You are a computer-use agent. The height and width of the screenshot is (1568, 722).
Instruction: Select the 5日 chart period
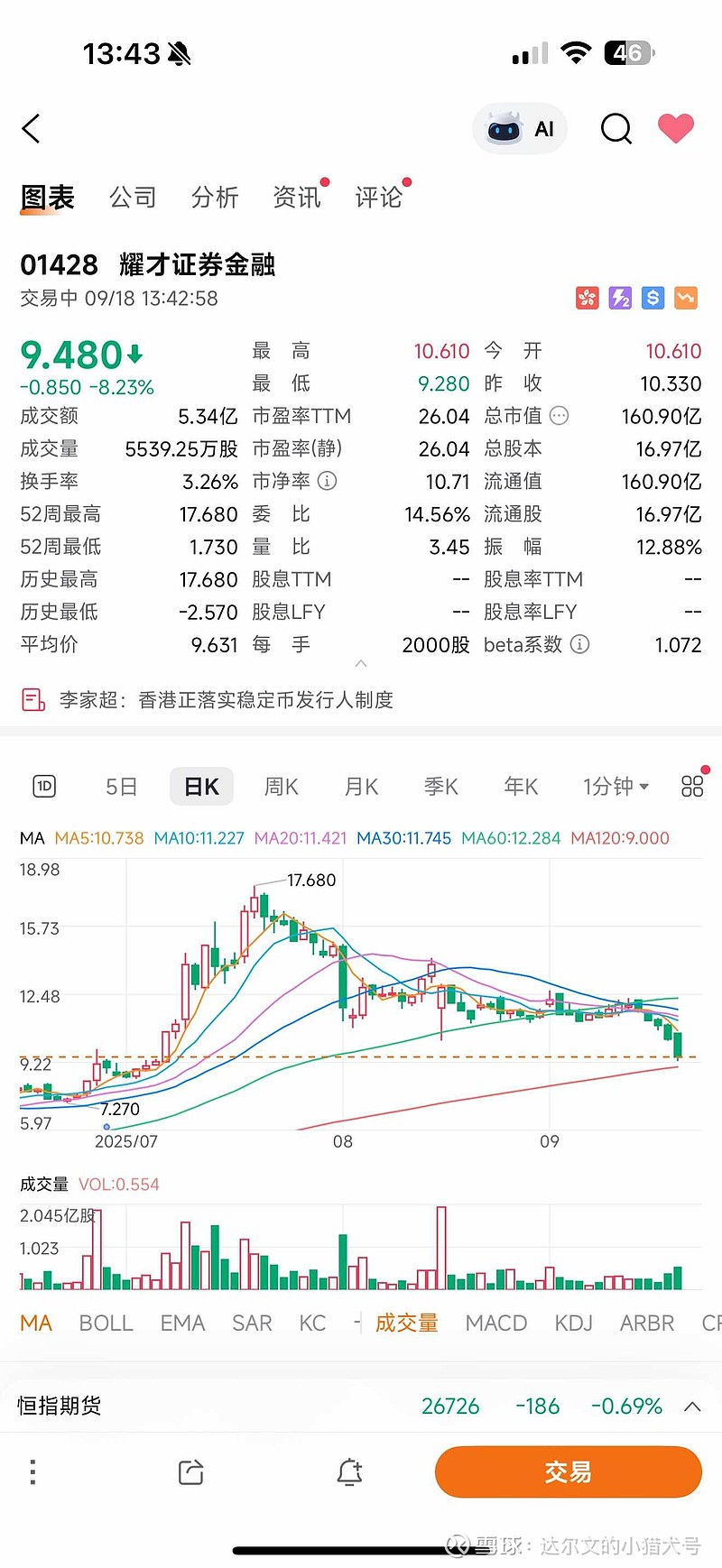tap(121, 787)
